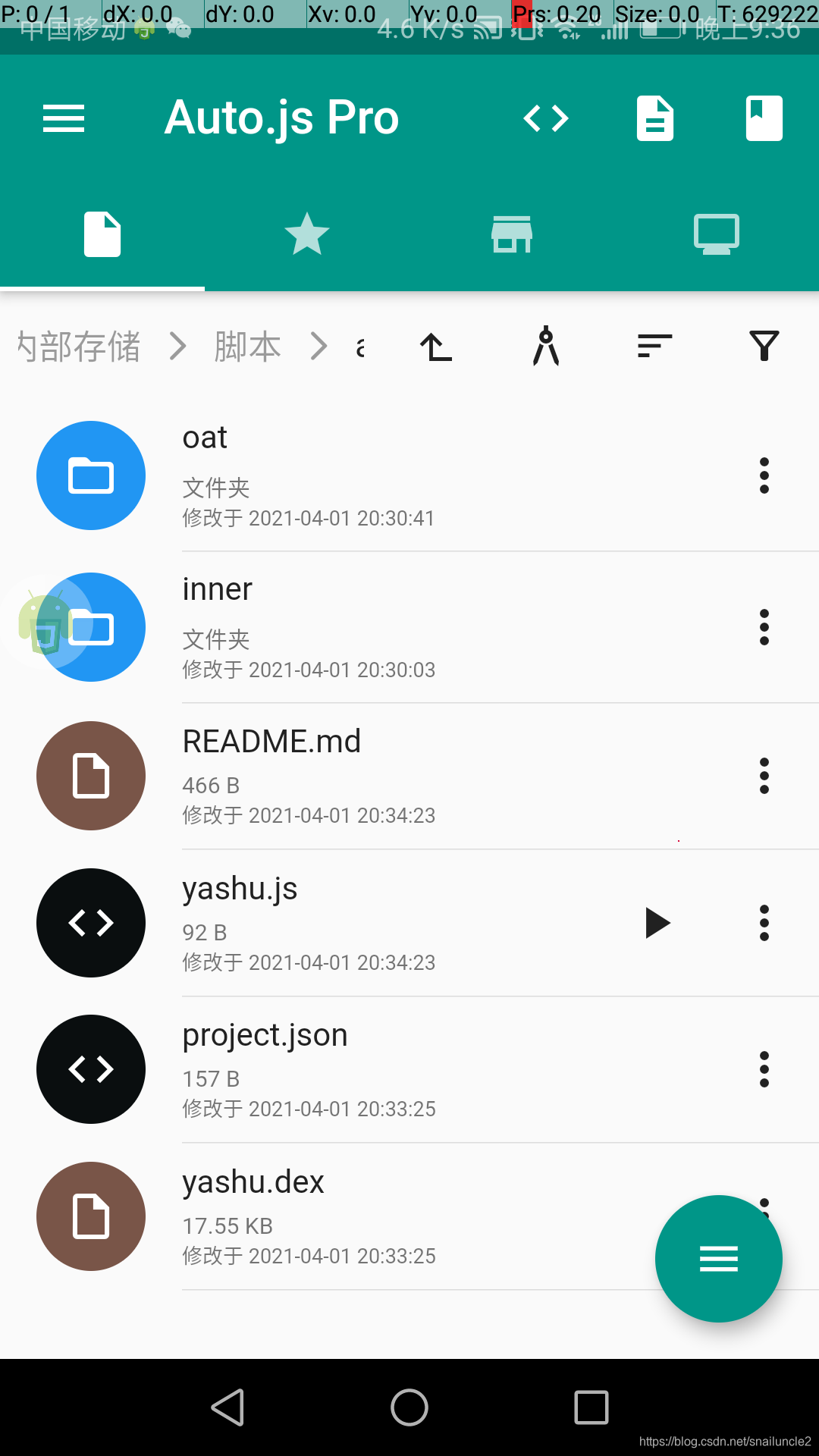Screen dimensions: 819x1456
Task: Open the bookmark icon in the title bar
Action: pos(764,118)
